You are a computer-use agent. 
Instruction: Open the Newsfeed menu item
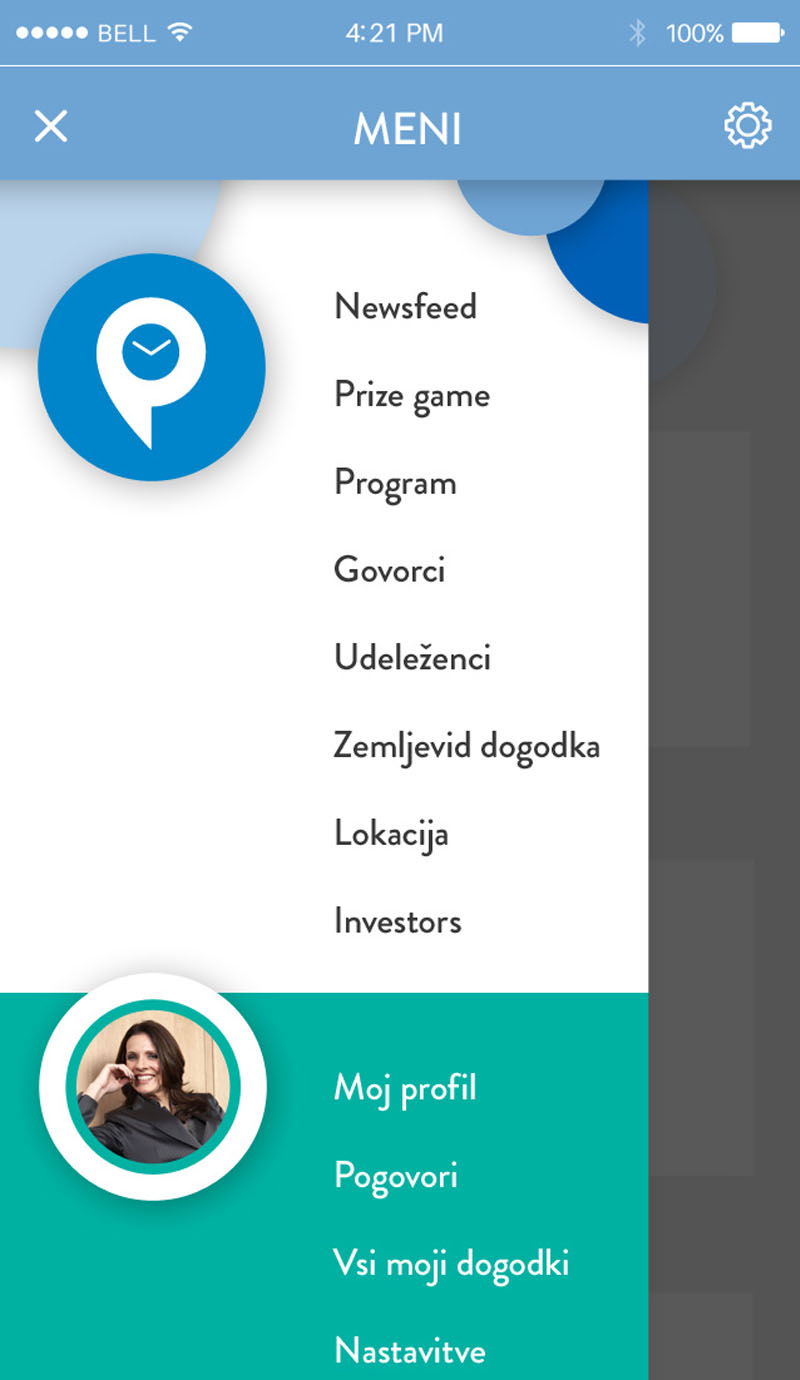click(405, 306)
